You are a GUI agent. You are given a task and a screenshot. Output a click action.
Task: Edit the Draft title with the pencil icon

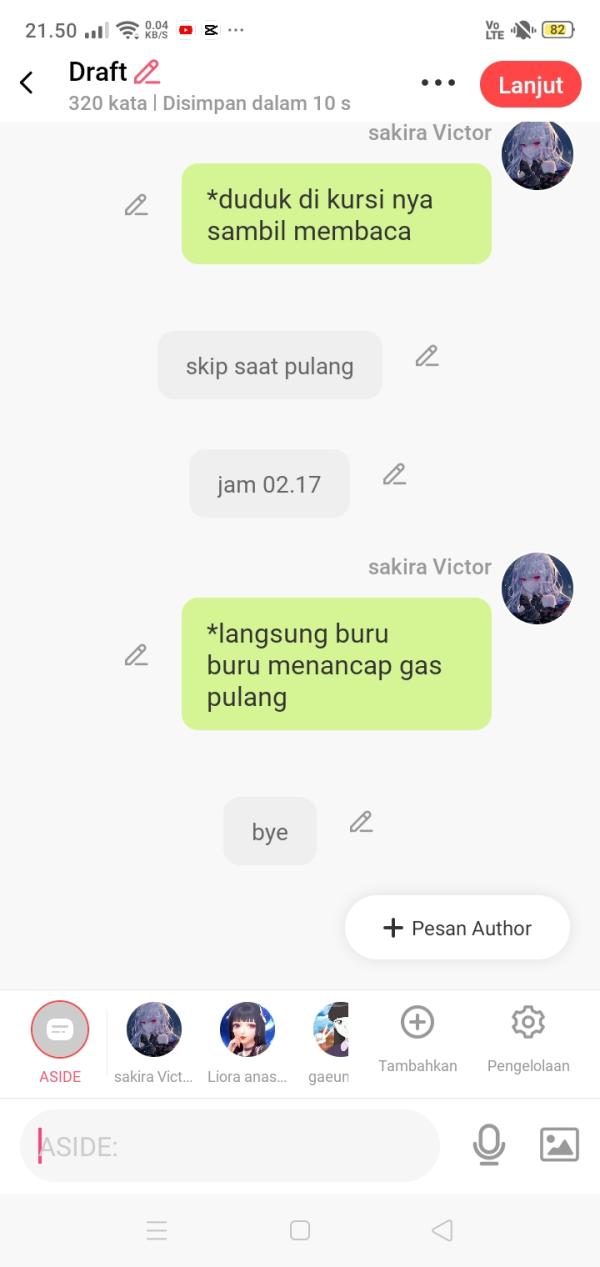147,72
